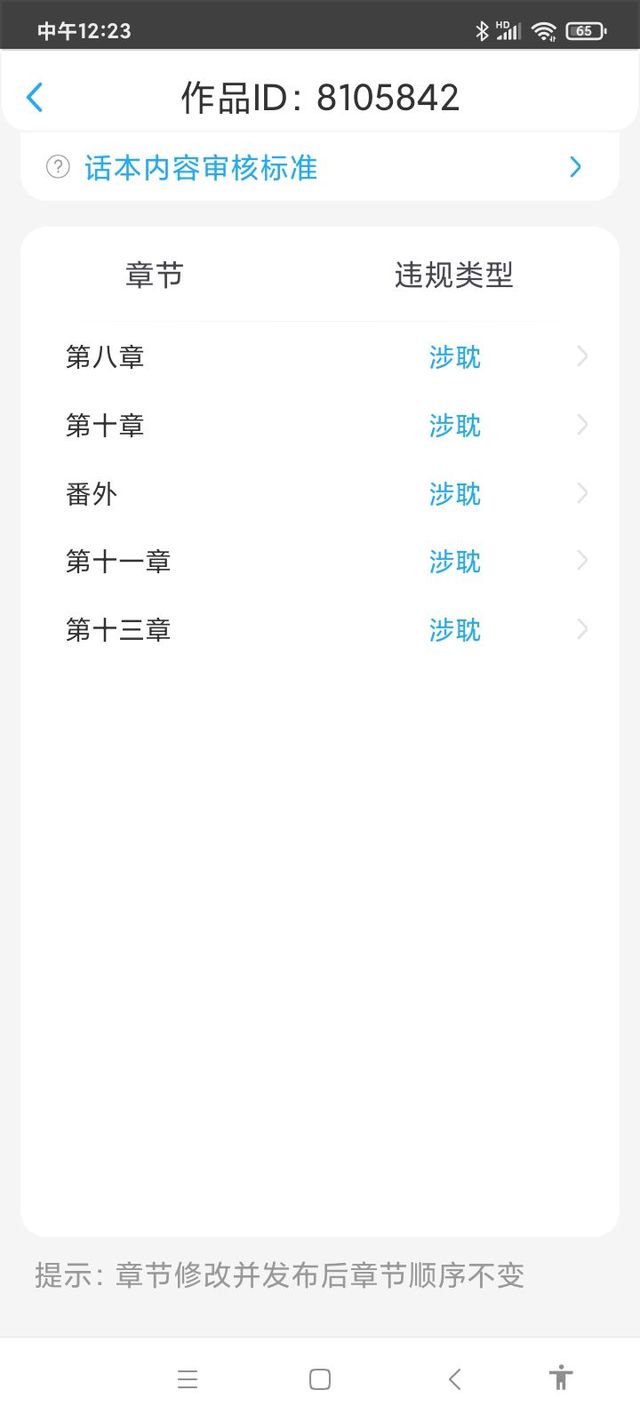Open the 第八章 violation row

click(x=320, y=357)
